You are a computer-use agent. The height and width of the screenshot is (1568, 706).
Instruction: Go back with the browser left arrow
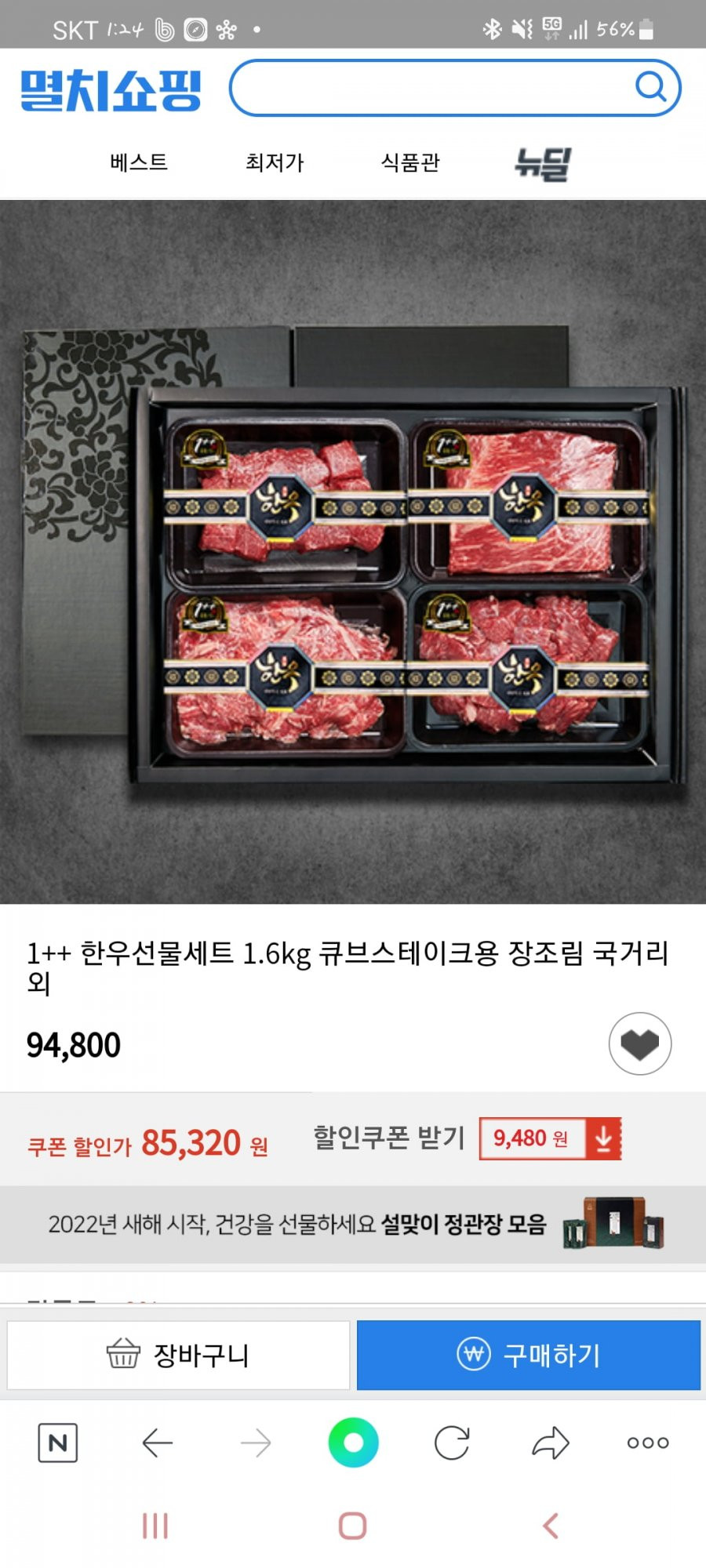coord(157,1443)
